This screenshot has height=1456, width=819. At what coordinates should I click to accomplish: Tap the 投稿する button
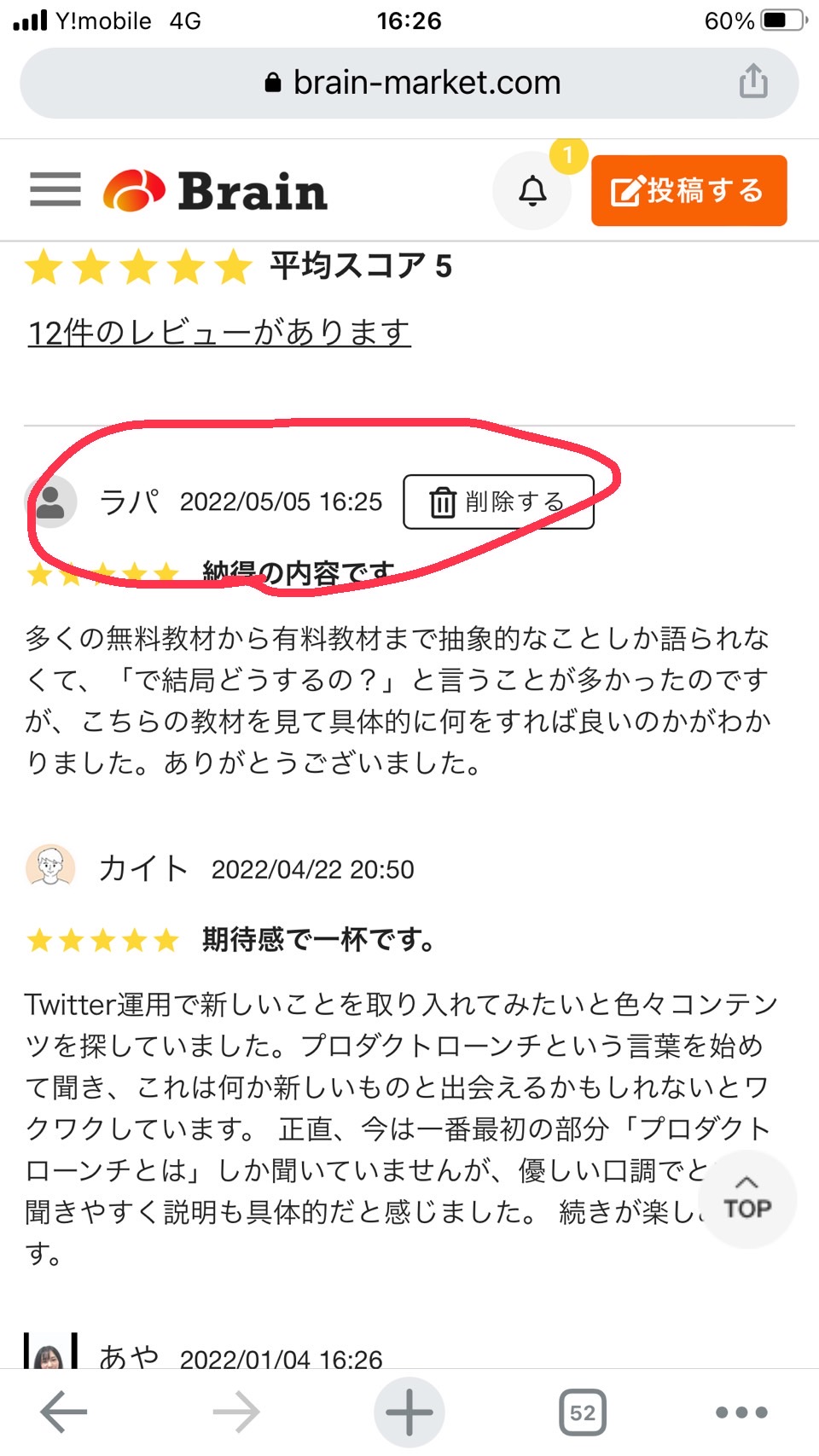pos(688,190)
